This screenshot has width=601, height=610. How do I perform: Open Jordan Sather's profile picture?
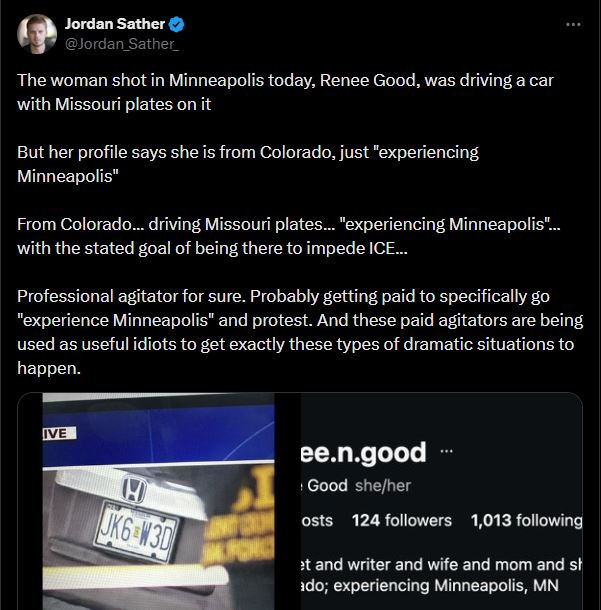(36, 34)
